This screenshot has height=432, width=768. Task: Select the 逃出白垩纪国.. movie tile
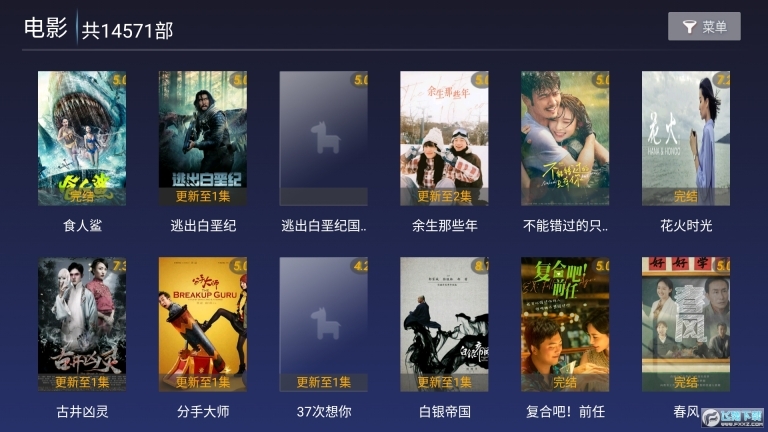323,138
